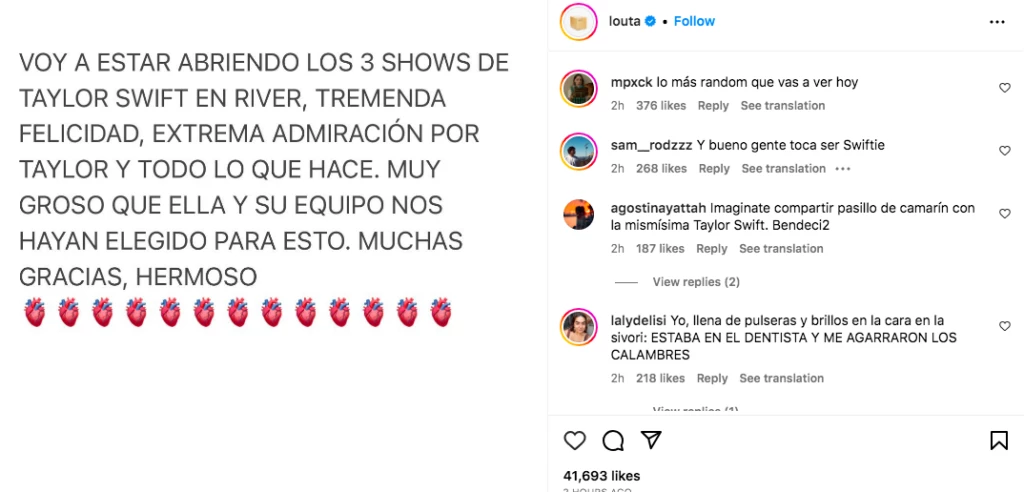The width and height of the screenshot is (1024, 492).
Task: Open lalydelisi's profile from username
Action: pos(638,321)
